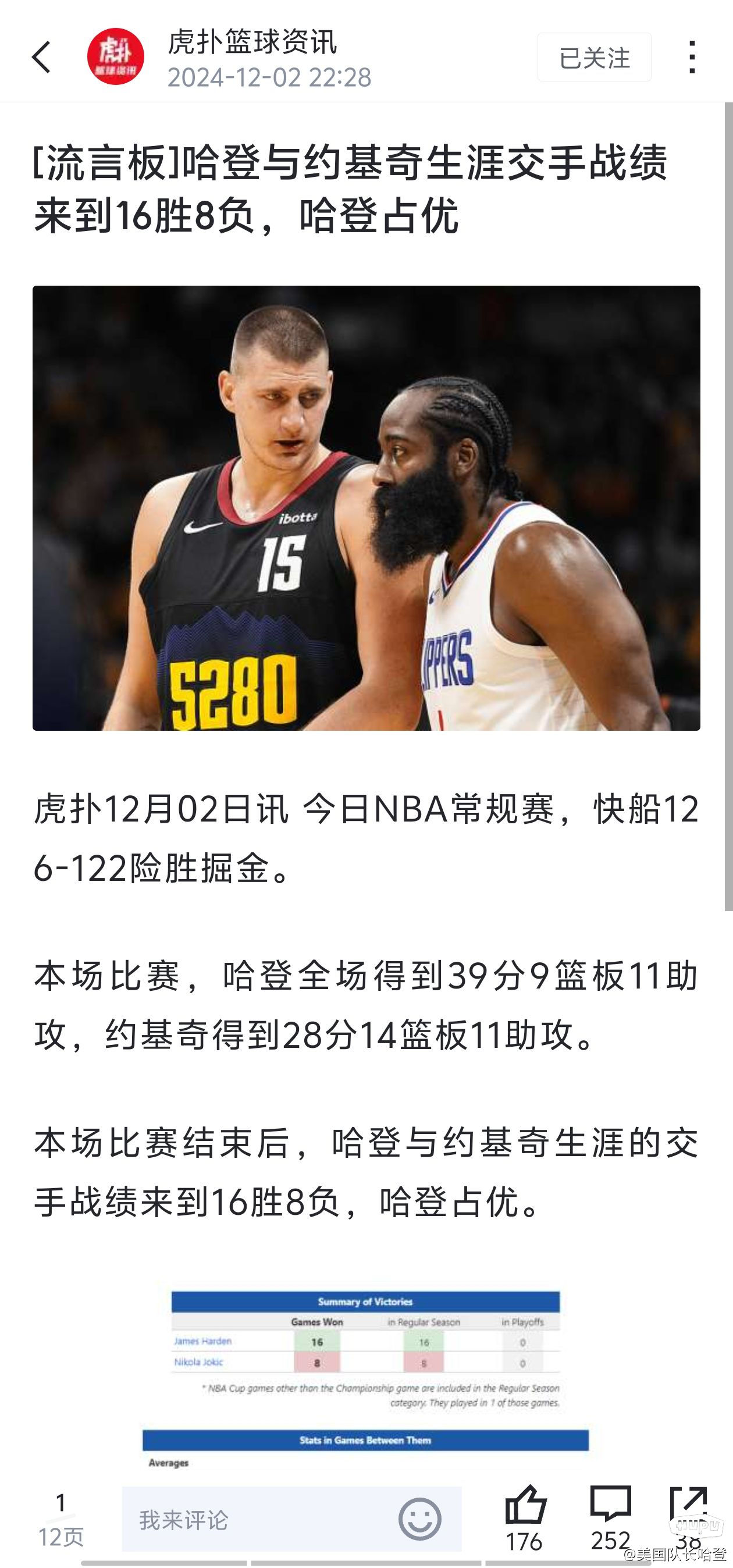The height and width of the screenshot is (1568, 733).
Task: Open the emoji smiley picker
Action: click(x=419, y=1519)
